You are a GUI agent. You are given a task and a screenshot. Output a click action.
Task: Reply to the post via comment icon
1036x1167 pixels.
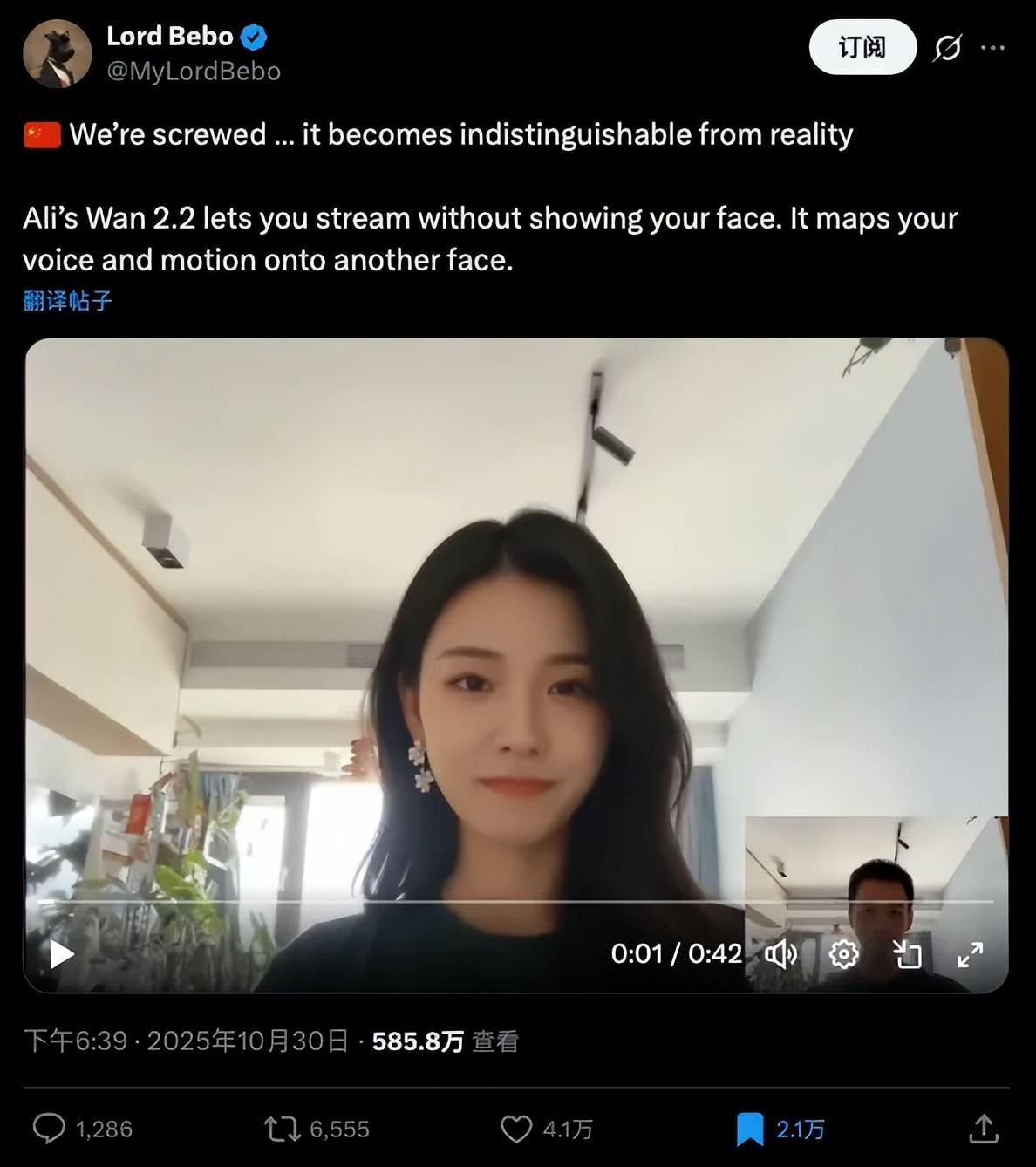click(x=49, y=1129)
